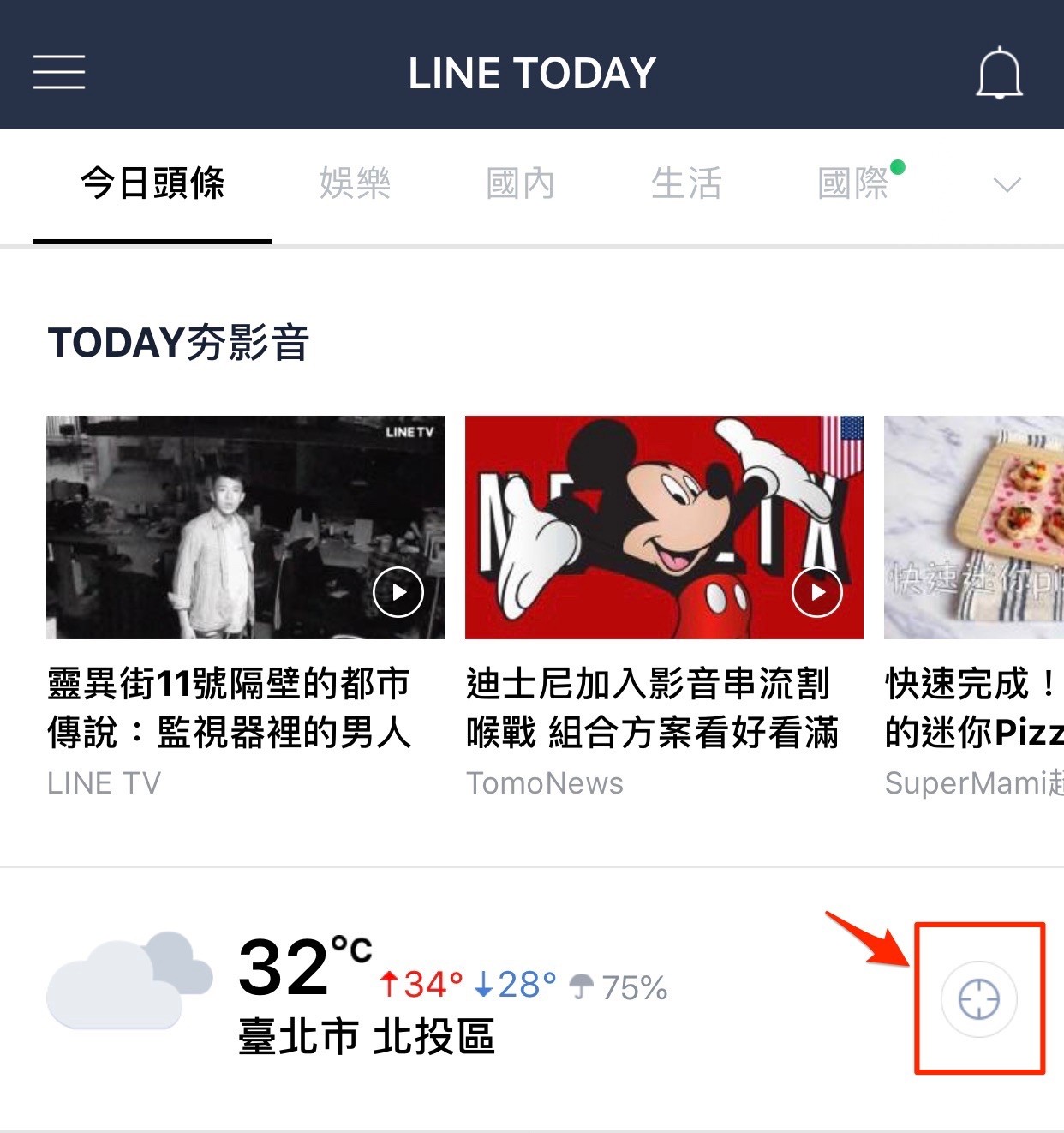This screenshot has width=1064, height=1133.
Task: Open the hamburger menu
Action: 57,73
